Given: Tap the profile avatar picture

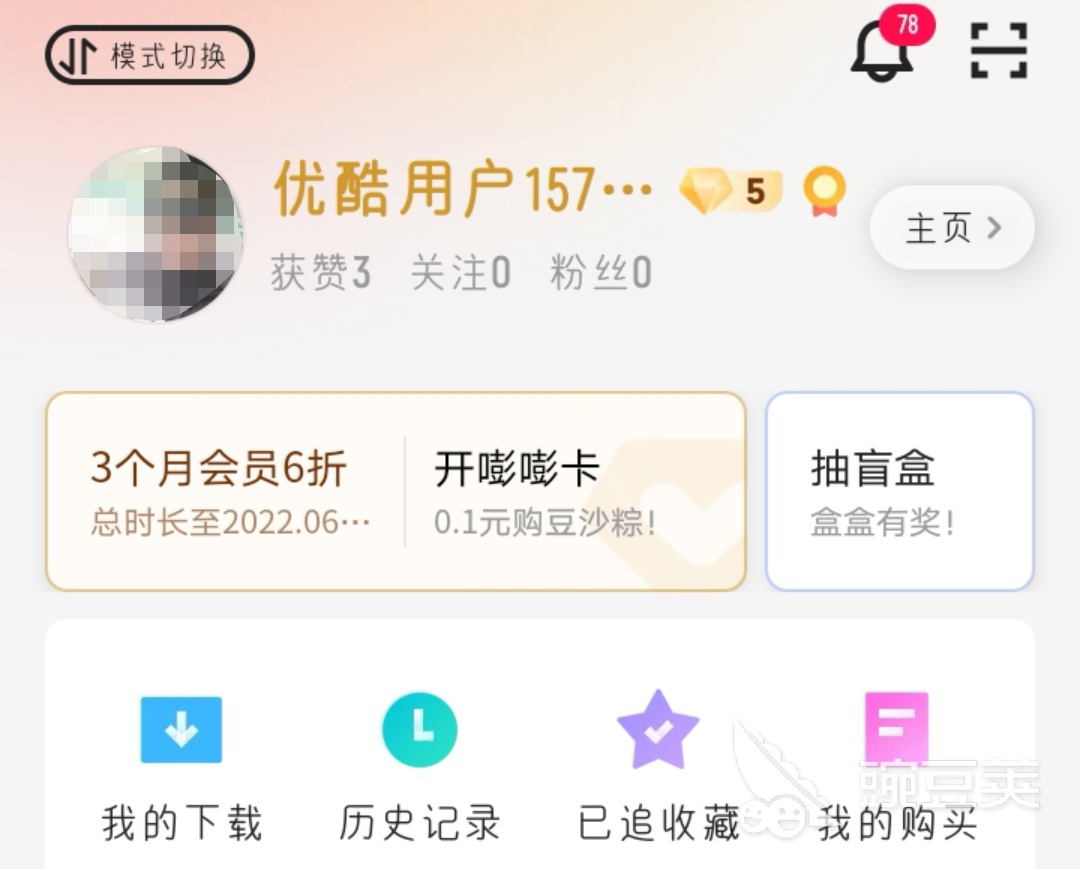Looking at the screenshot, I should [x=155, y=234].
